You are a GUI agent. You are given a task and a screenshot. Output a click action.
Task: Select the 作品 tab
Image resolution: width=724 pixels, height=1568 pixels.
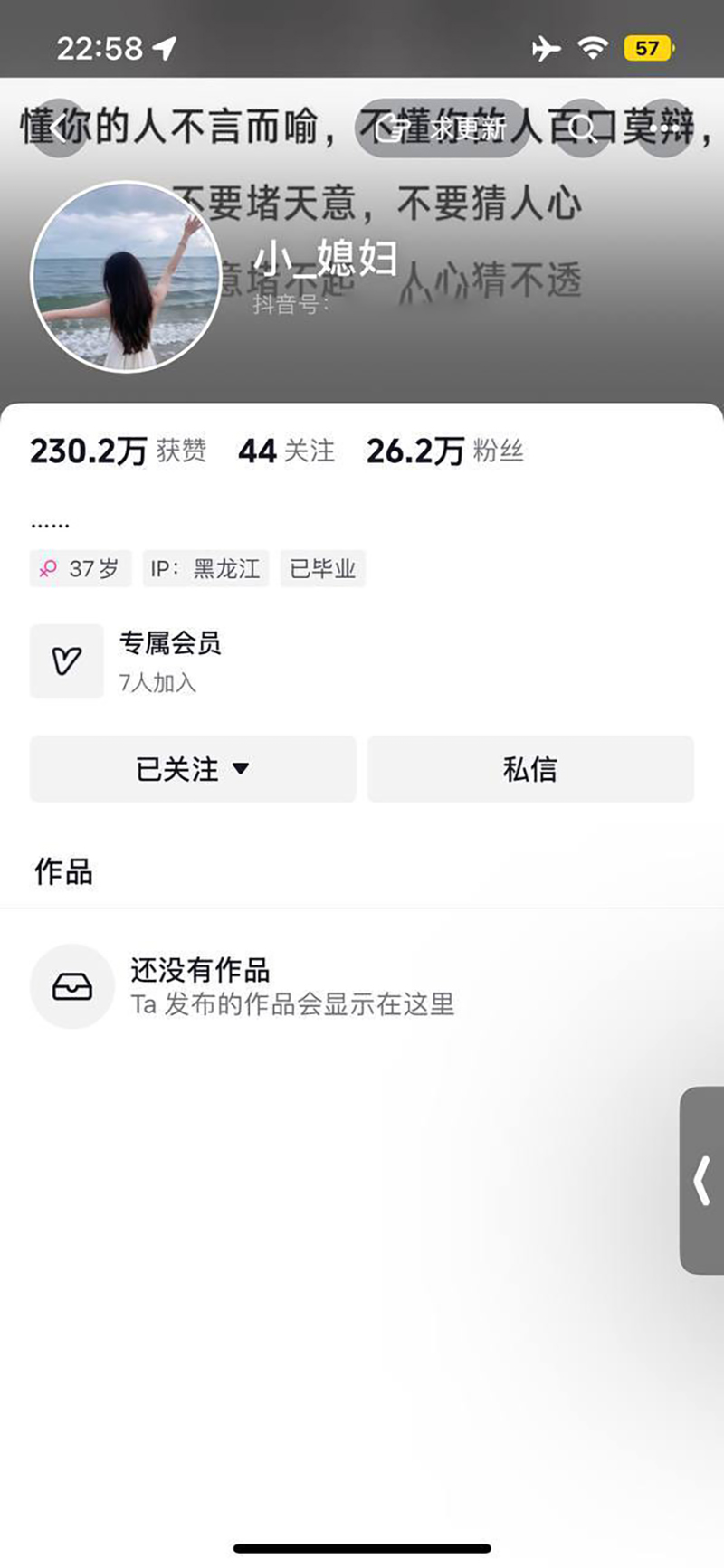pos(63,872)
